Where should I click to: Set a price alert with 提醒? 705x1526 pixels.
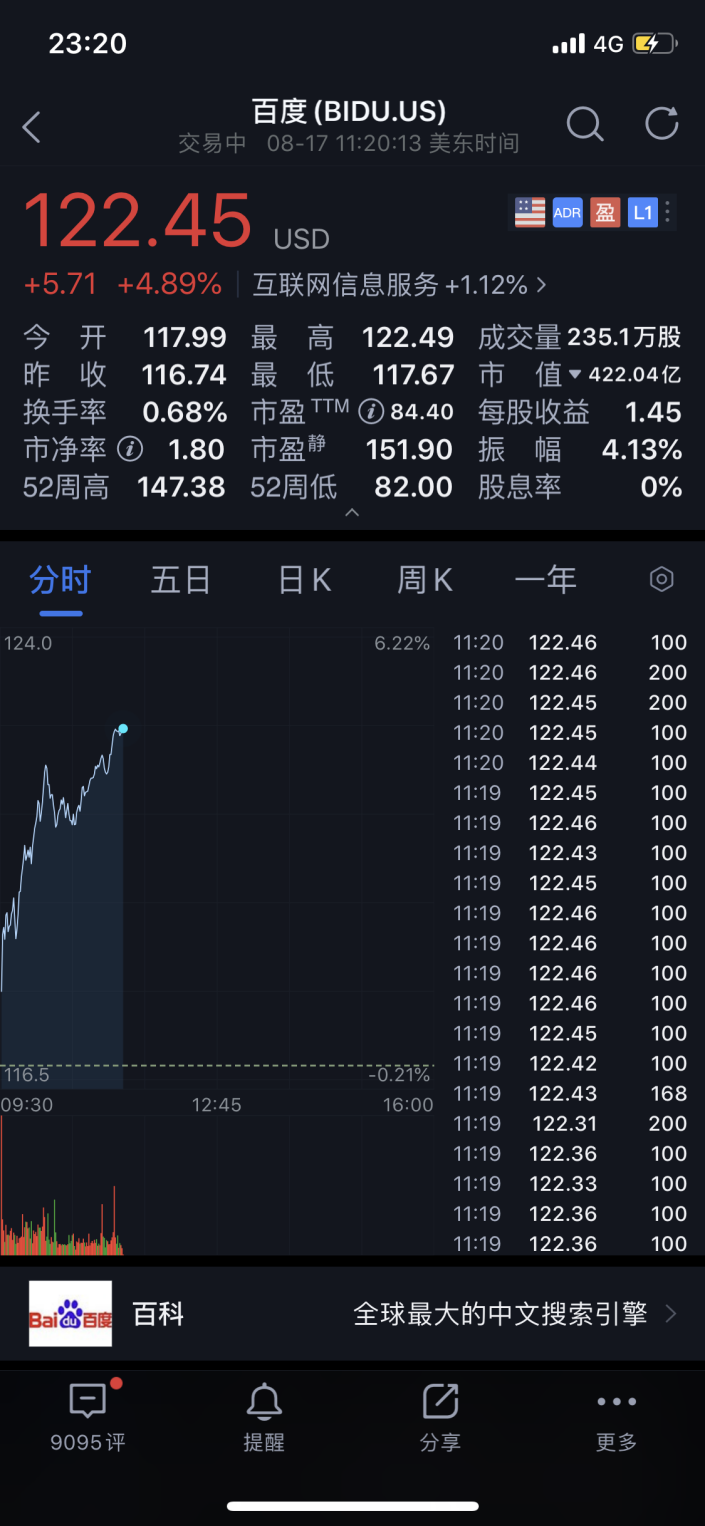pyautogui.click(x=264, y=1418)
